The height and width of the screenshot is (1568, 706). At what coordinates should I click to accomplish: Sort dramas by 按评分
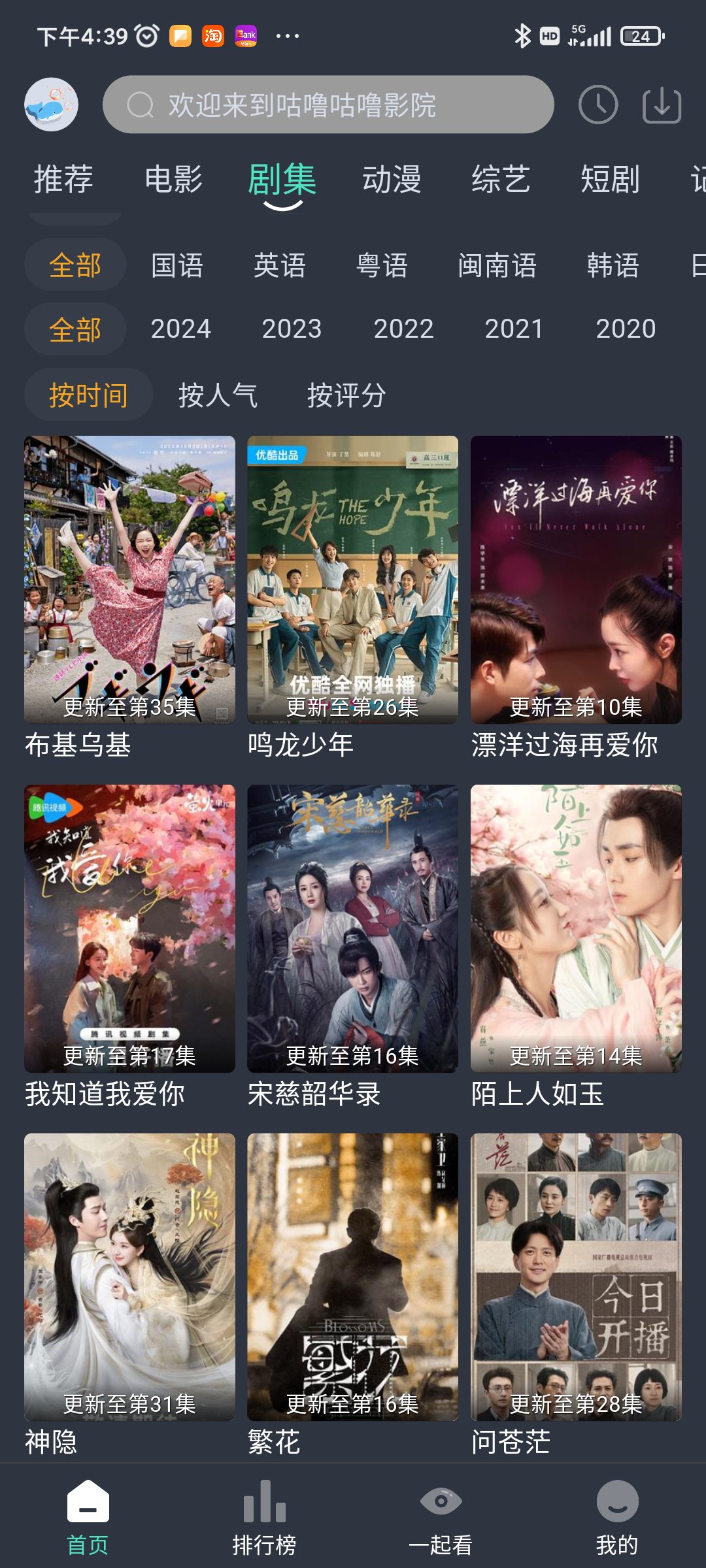346,395
